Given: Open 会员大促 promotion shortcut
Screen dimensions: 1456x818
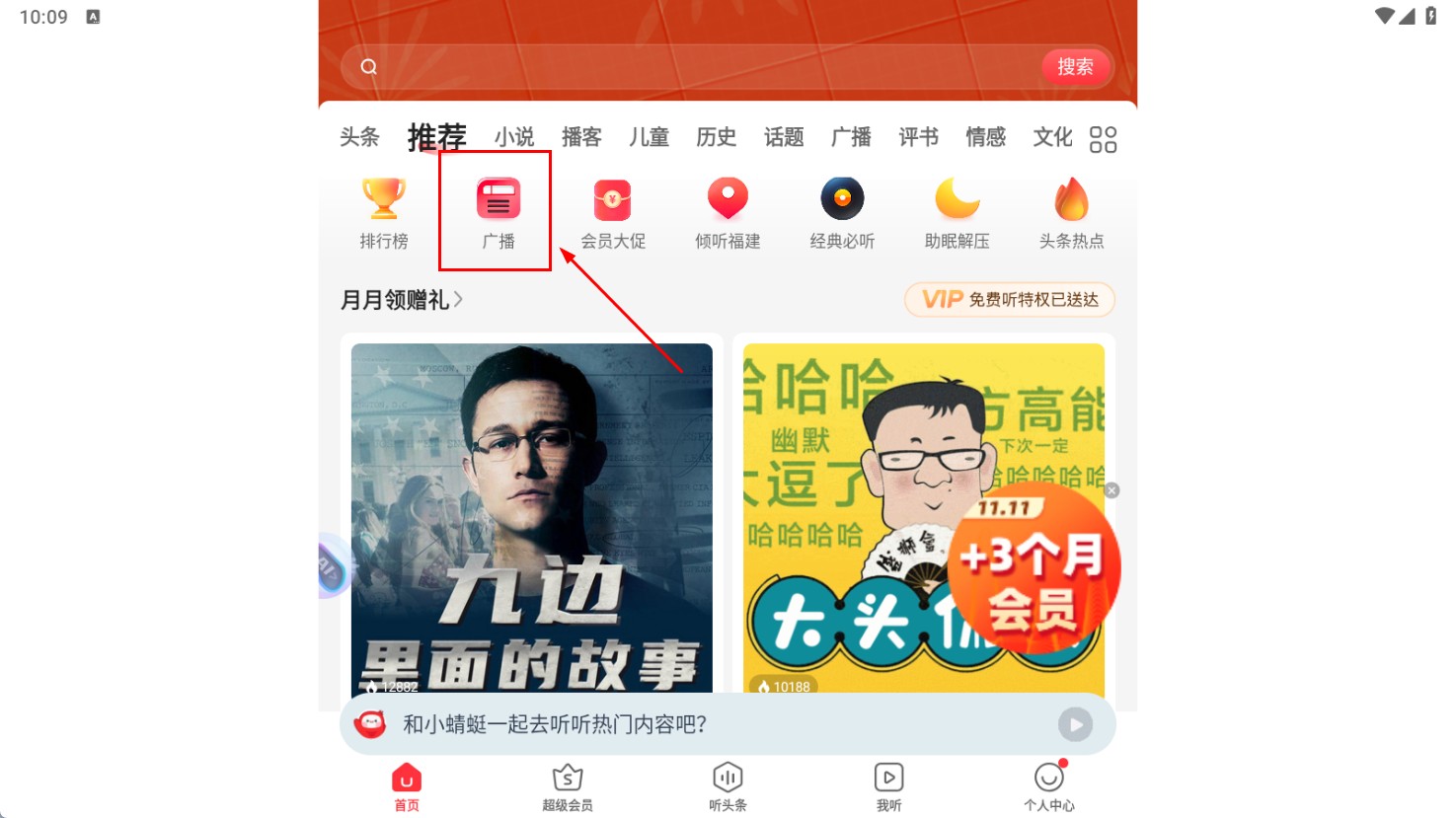Looking at the screenshot, I should tap(613, 212).
